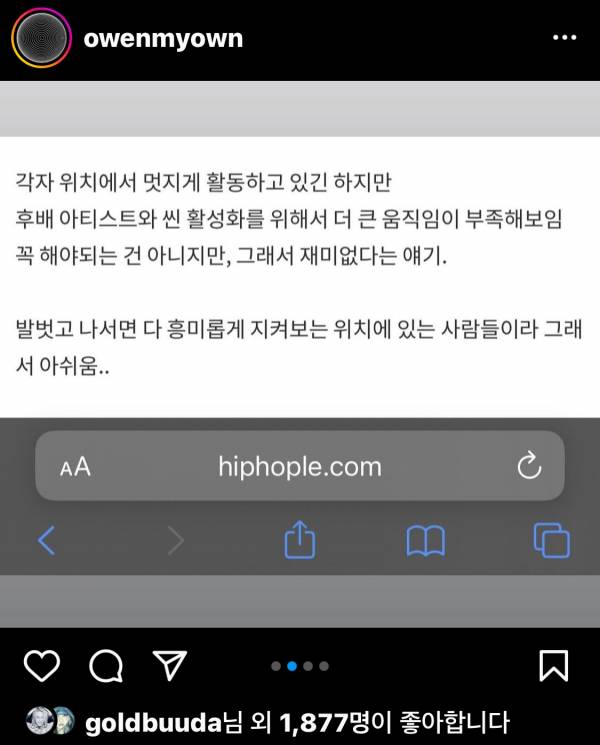Tap the carousel page indicator dots
This screenshot has height=745, width=600.
(300, 666)
